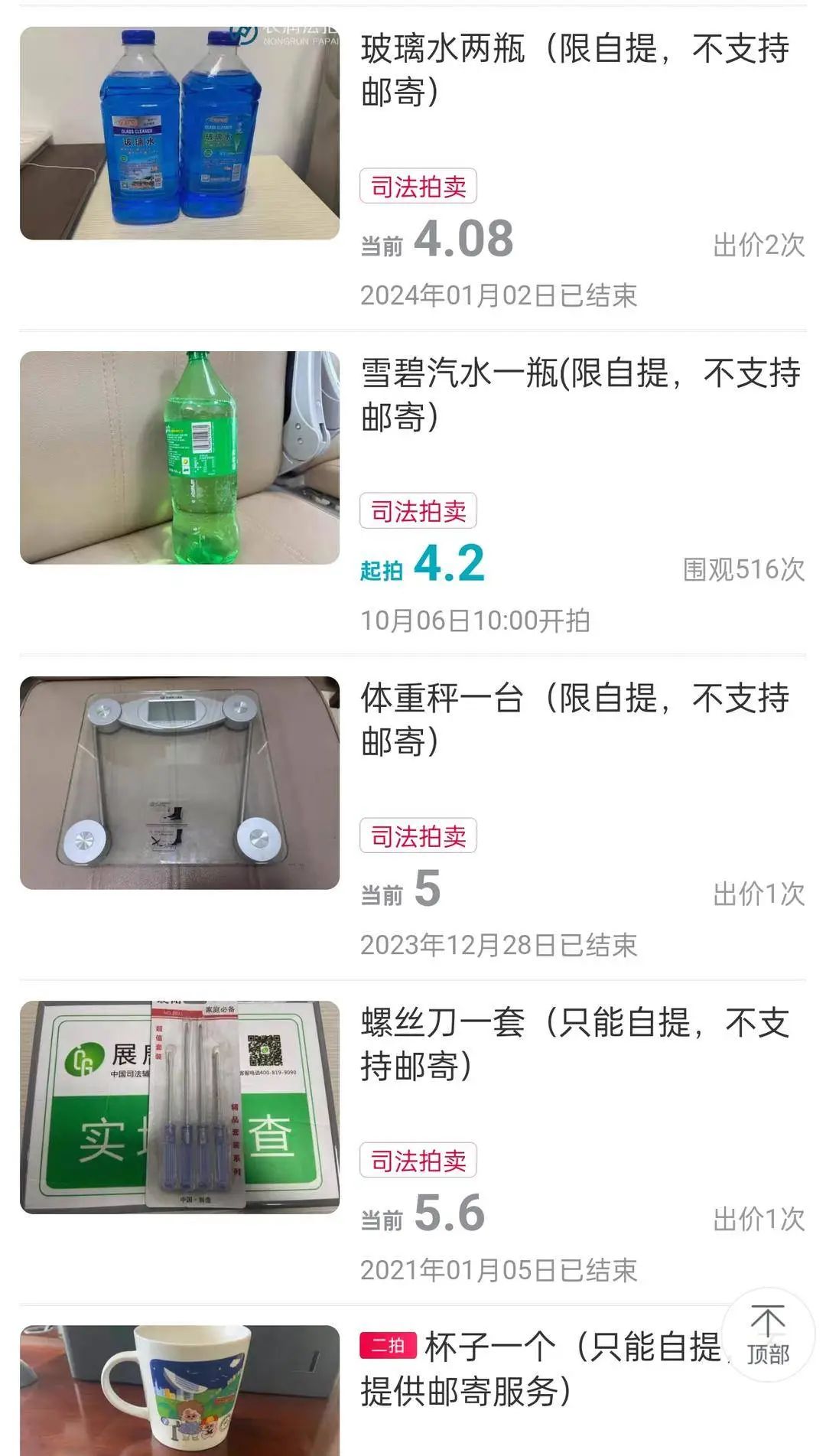Image resolution: width=826 pixels, height=1456 pixels.
Task: Open the 玻璃水两瓶 auction listing
Action: pyautogui.click(x=574, y=70)
